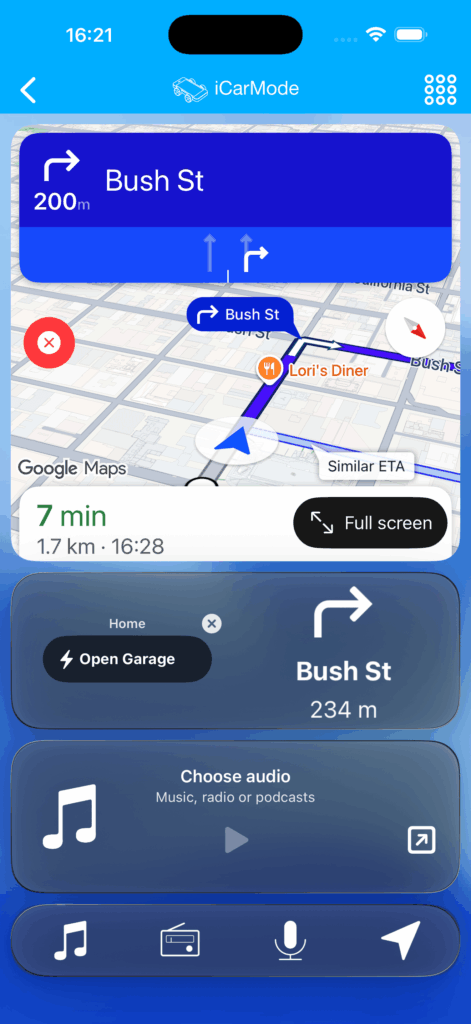
Task: Tap the Open Garage shortcut
Action: tap(127, 659)
